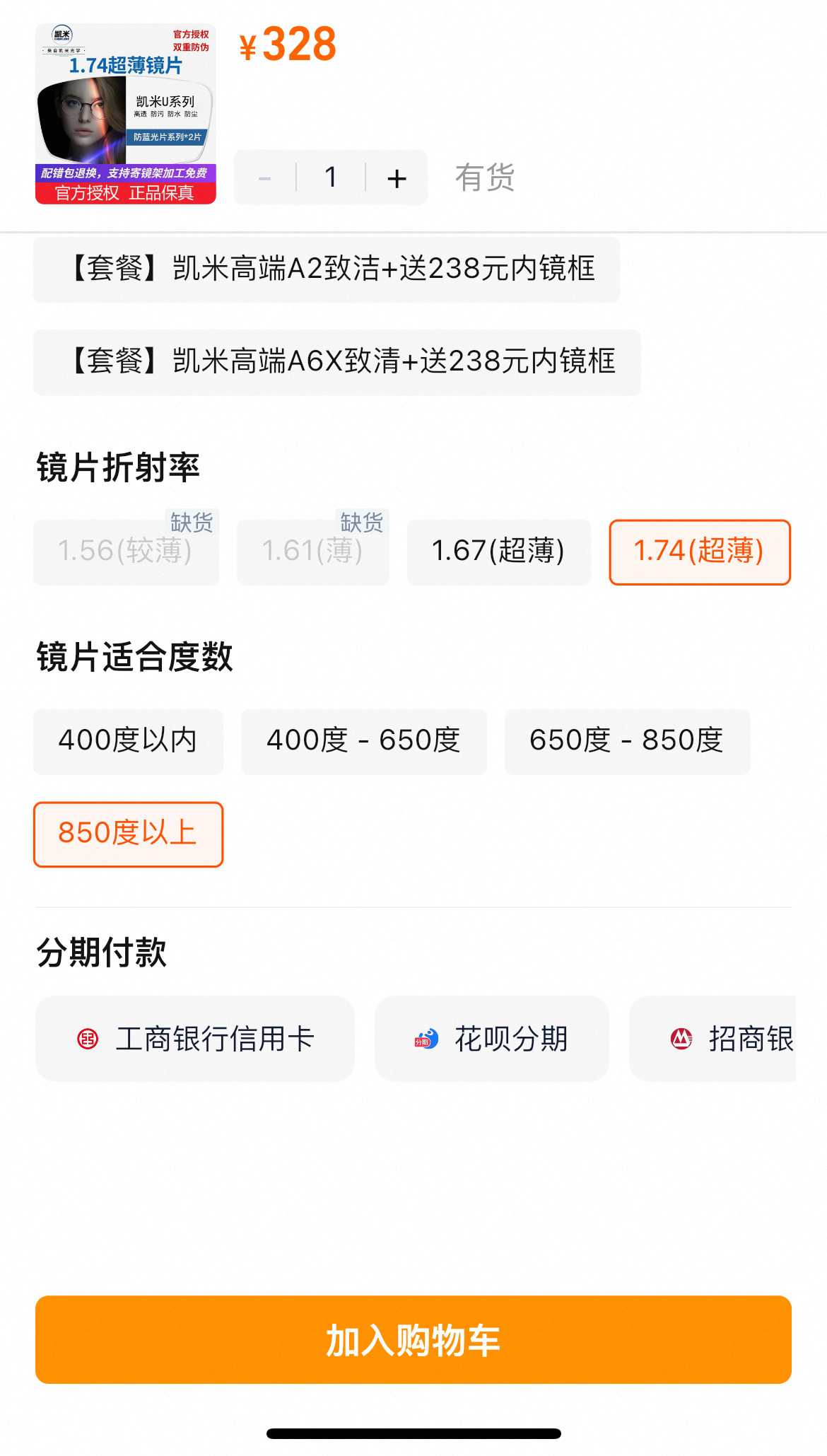The image size is (827, 1456).
Task: Select the 400度以内 lens degree
Action: 128,742
